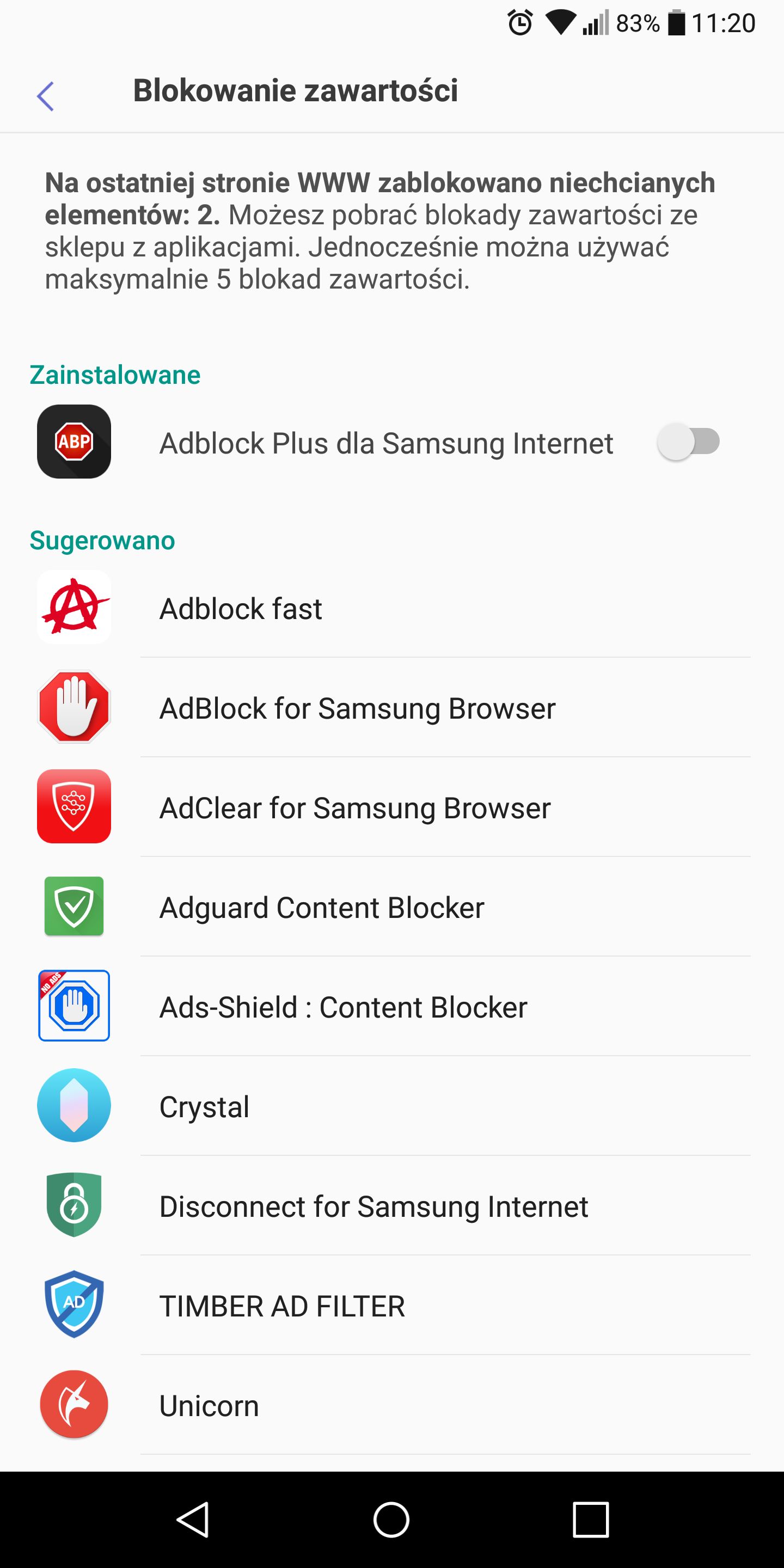The height and width of the screenshot is (1568, 784).
Task: Open the Unicorn blocker entry
Action: 392,1405
